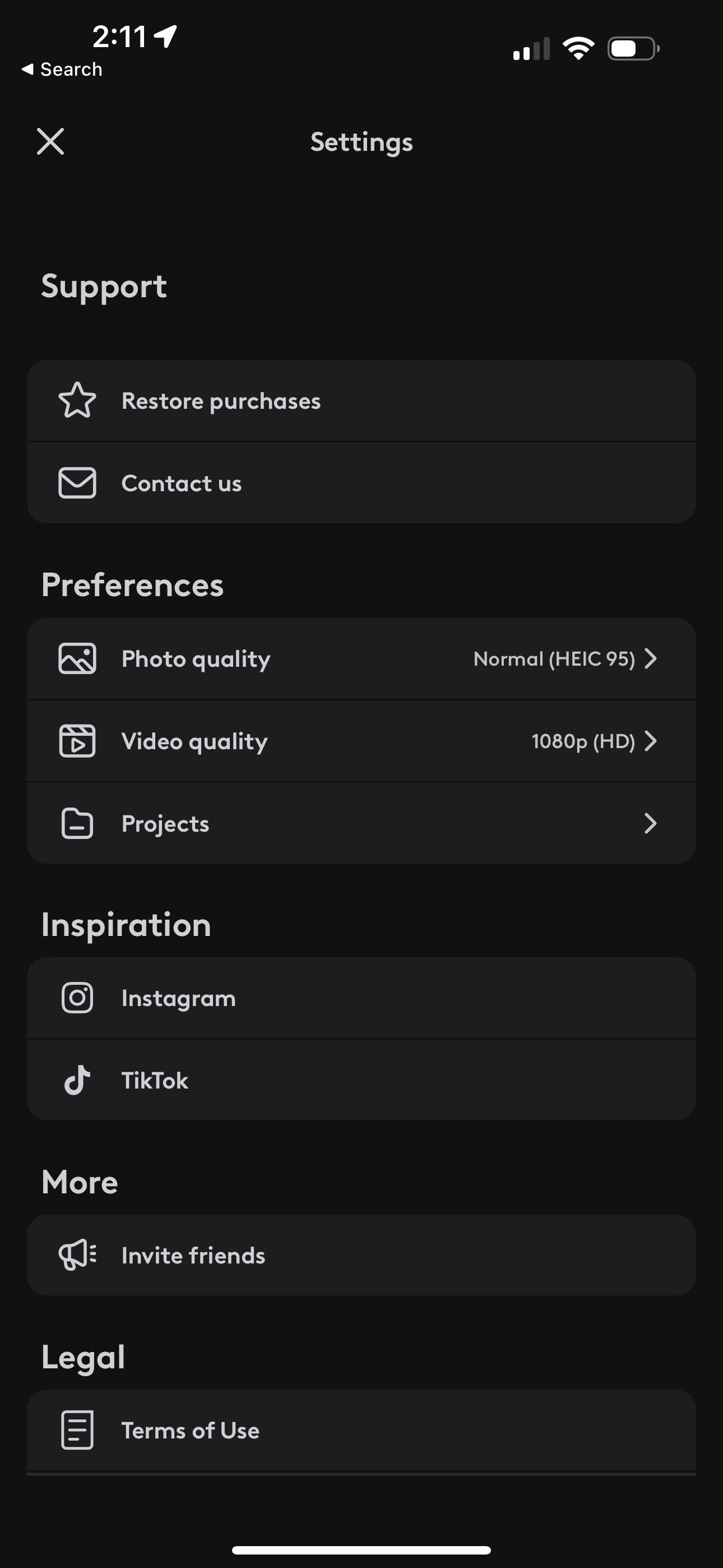
Task: Tap the TikTok music note icon
Action: pyautogui.click(x=78, y=1080)
